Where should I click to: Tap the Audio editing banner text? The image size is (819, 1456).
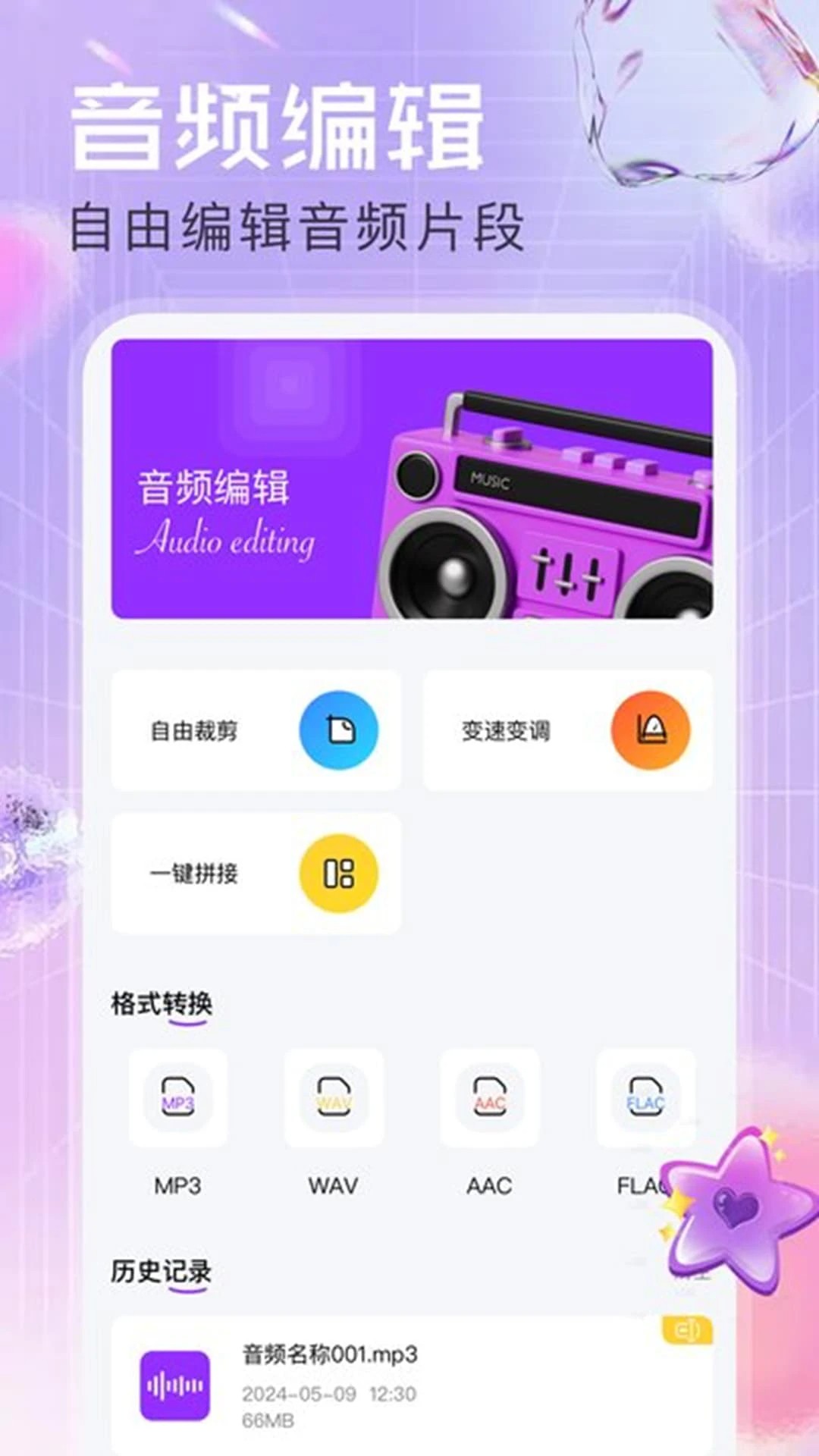click(x=225, y=541)
